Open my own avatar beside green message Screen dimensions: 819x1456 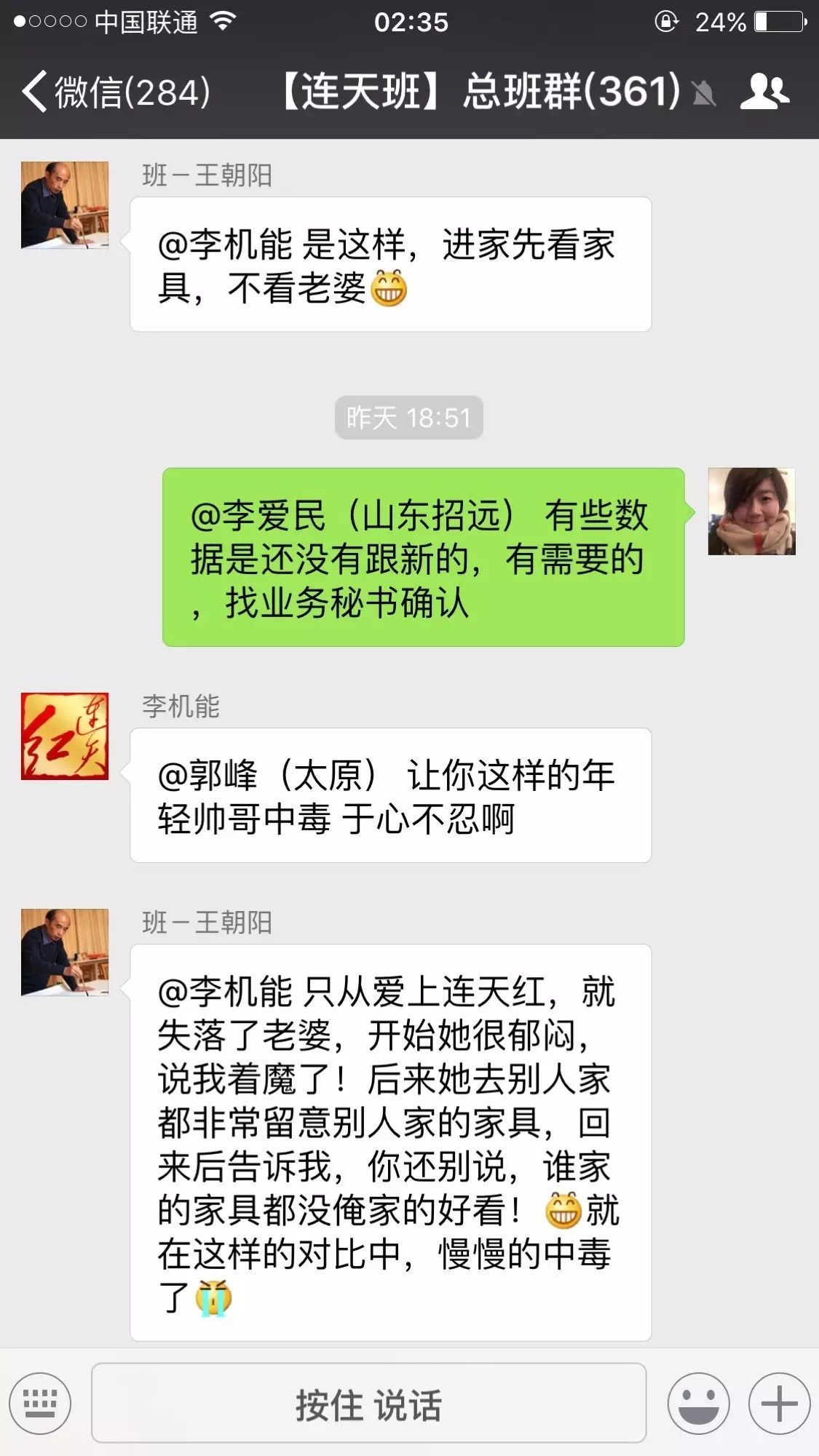pos(751,512)
